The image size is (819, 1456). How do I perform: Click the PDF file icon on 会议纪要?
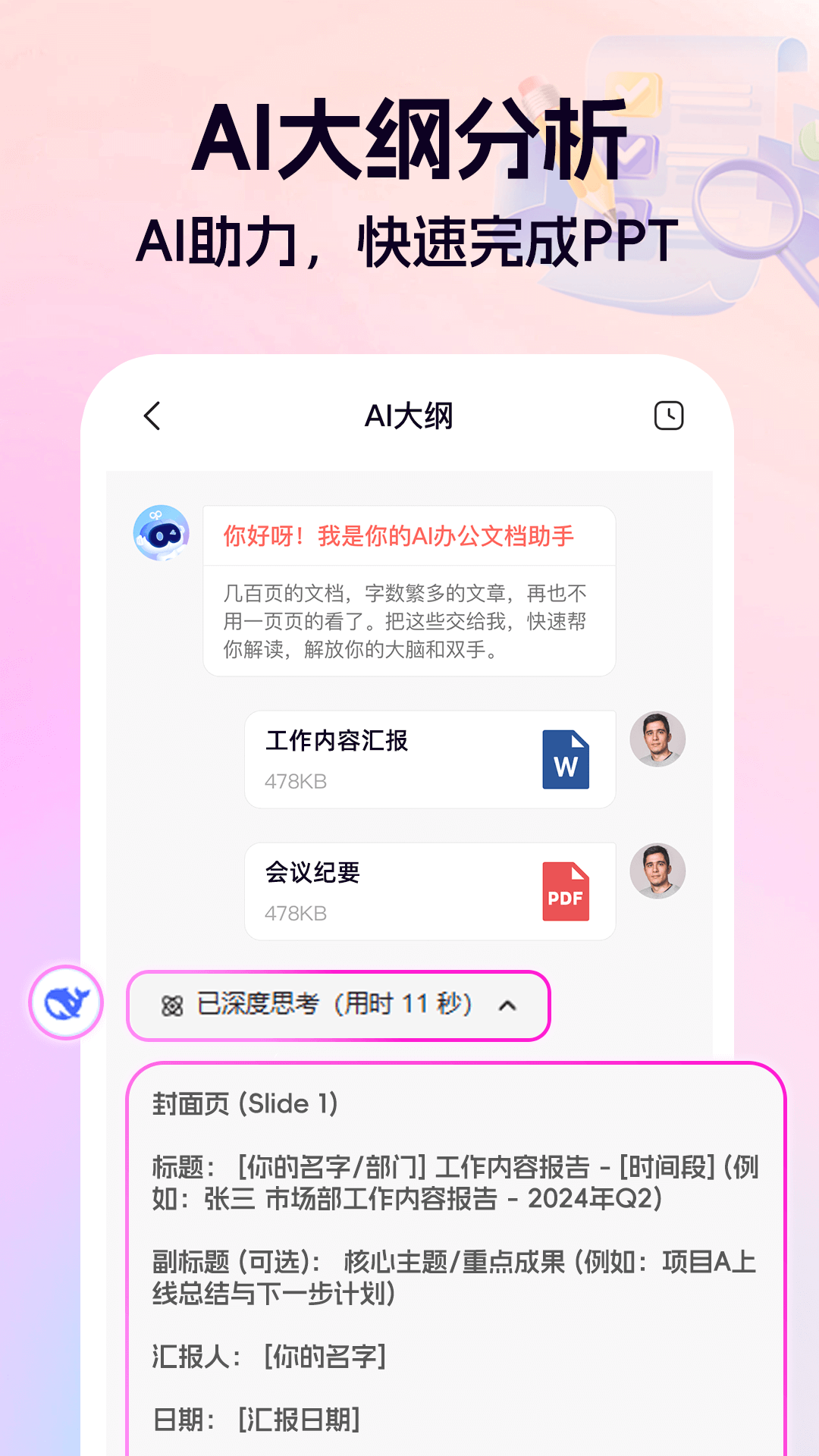coord(566,890)
